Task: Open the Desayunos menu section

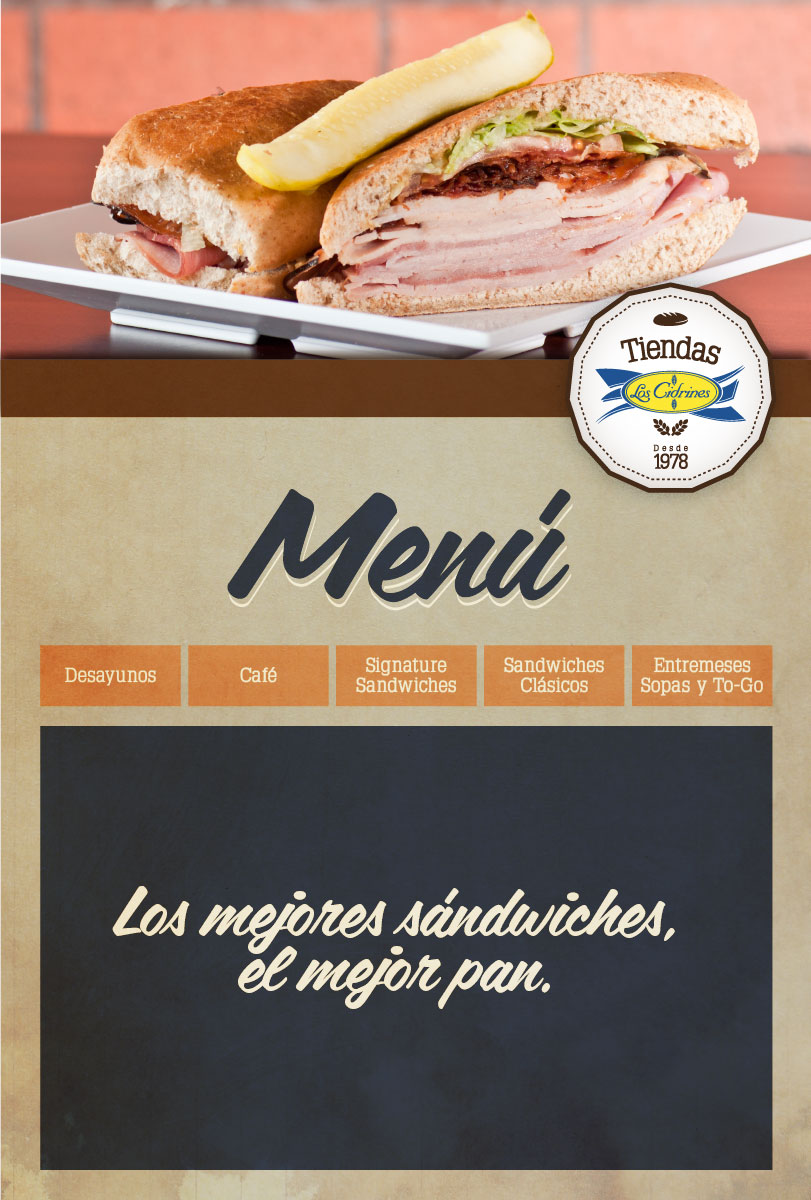Action: point(110,676)
